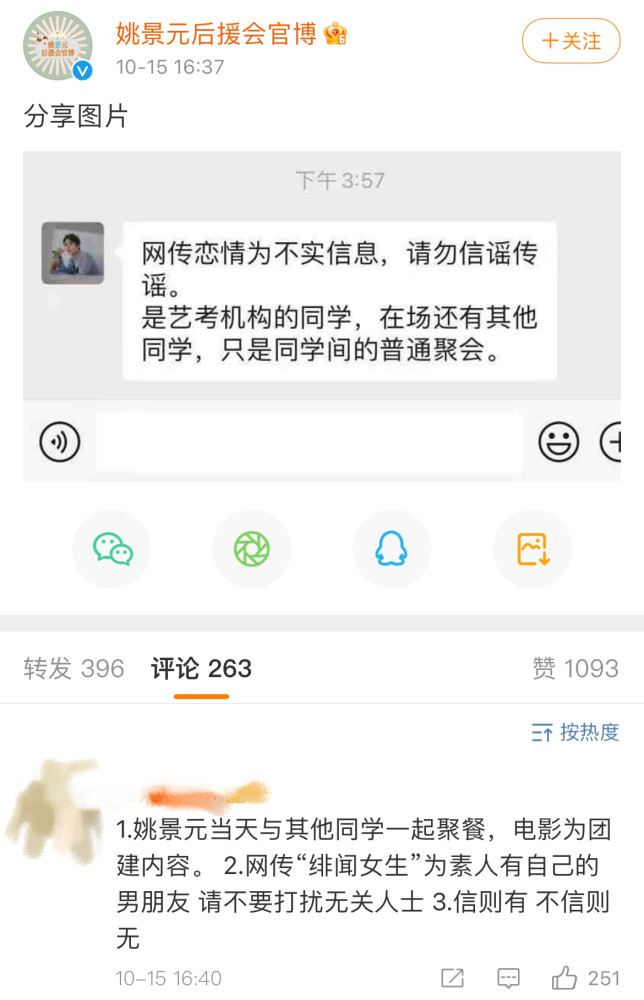Change comment sorting with 按热度
644x1000 pixels.
click(575, 732)
